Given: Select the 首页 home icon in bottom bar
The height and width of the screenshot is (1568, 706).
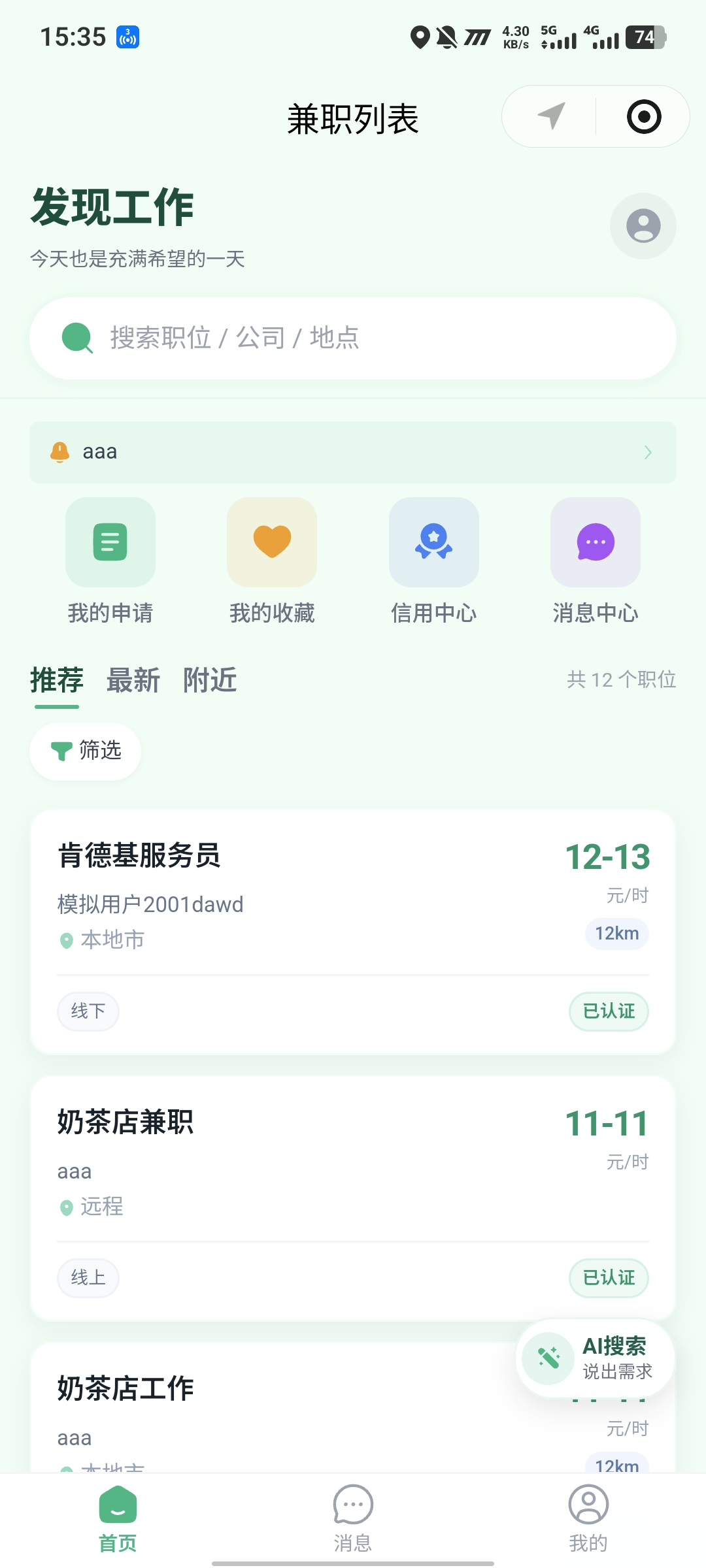Looking at the screenshot, I should [x=117, y=1504].
